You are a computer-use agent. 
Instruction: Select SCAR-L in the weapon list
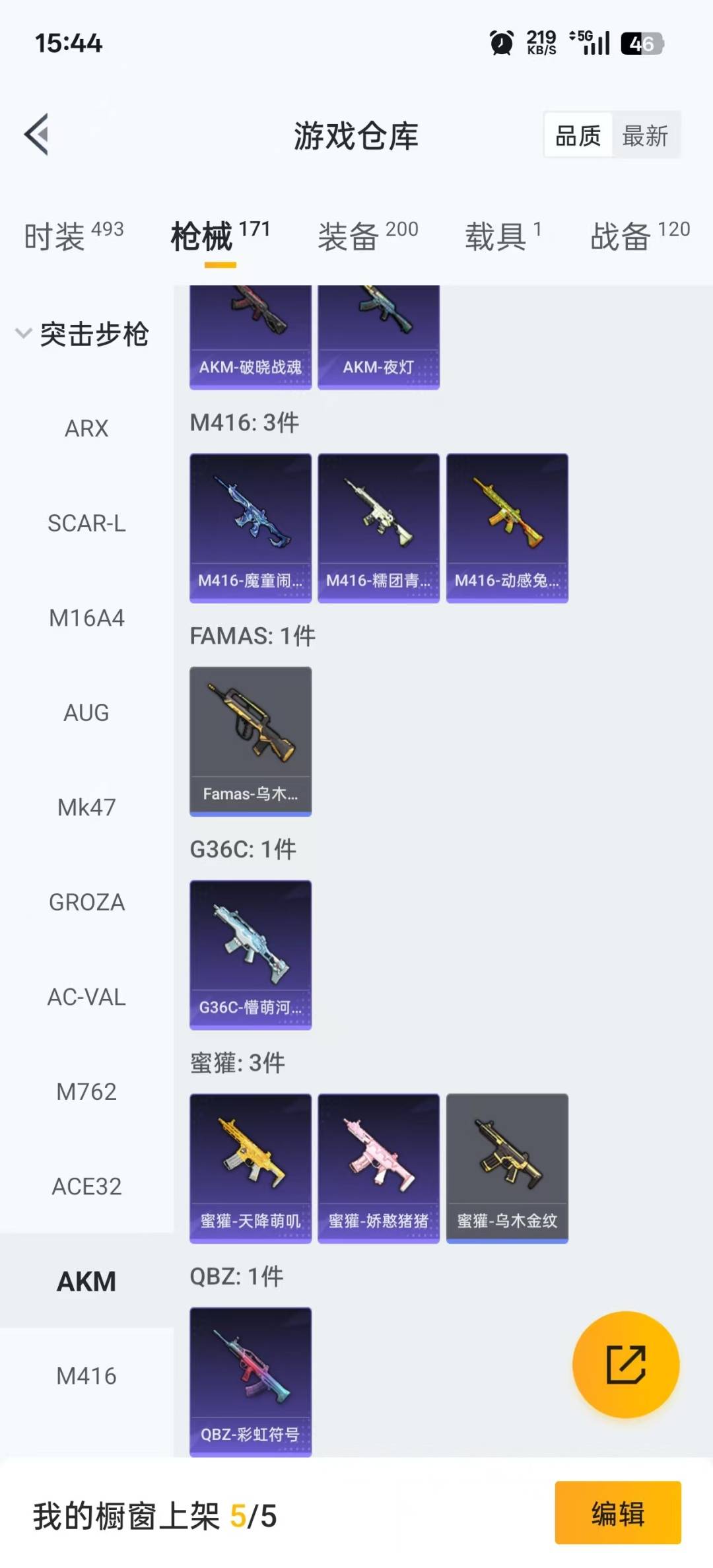pos(86,524)
